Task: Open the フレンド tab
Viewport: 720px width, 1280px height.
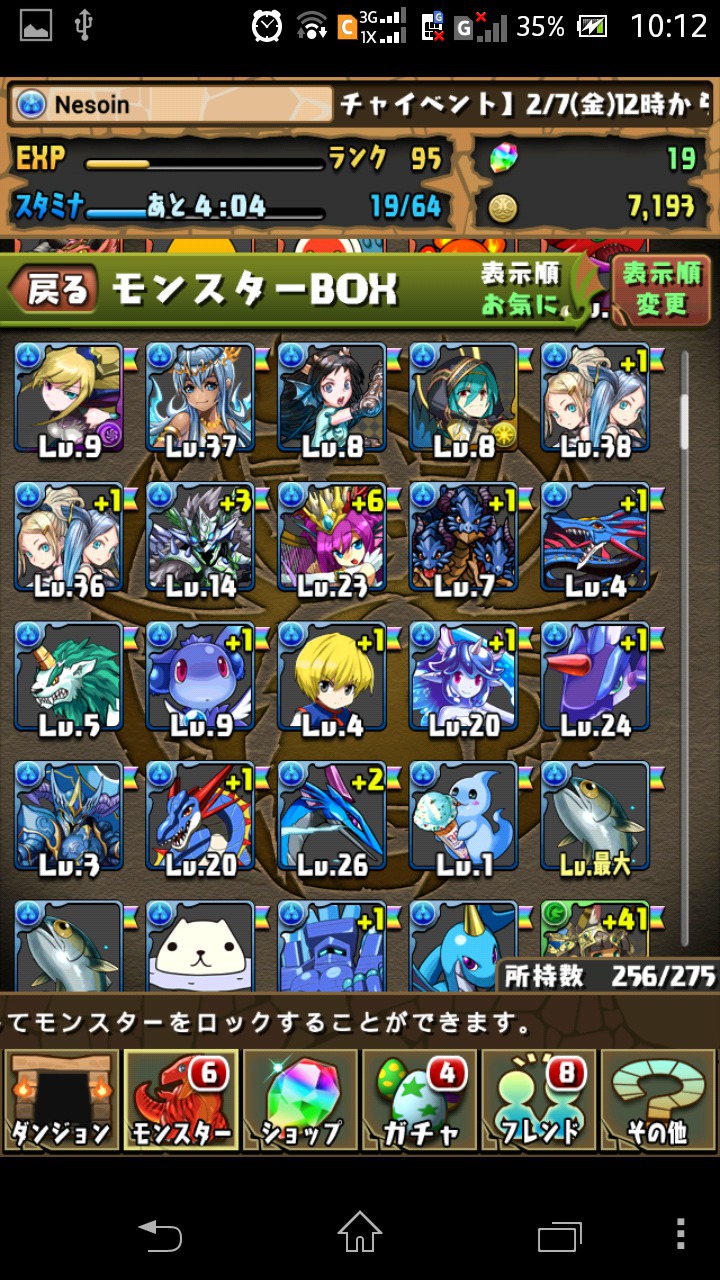Action: [540, 1099]
